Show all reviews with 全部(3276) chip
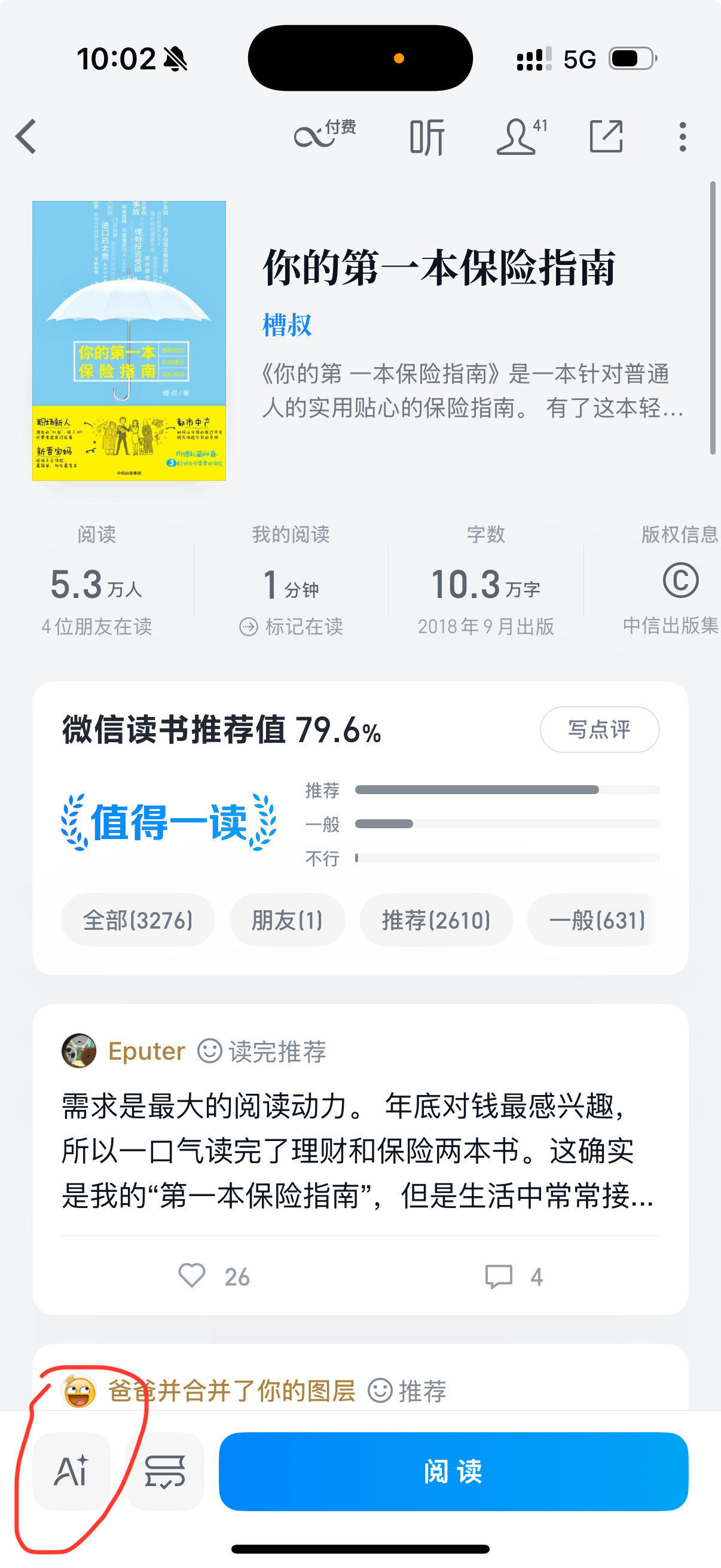 [138, 920]
